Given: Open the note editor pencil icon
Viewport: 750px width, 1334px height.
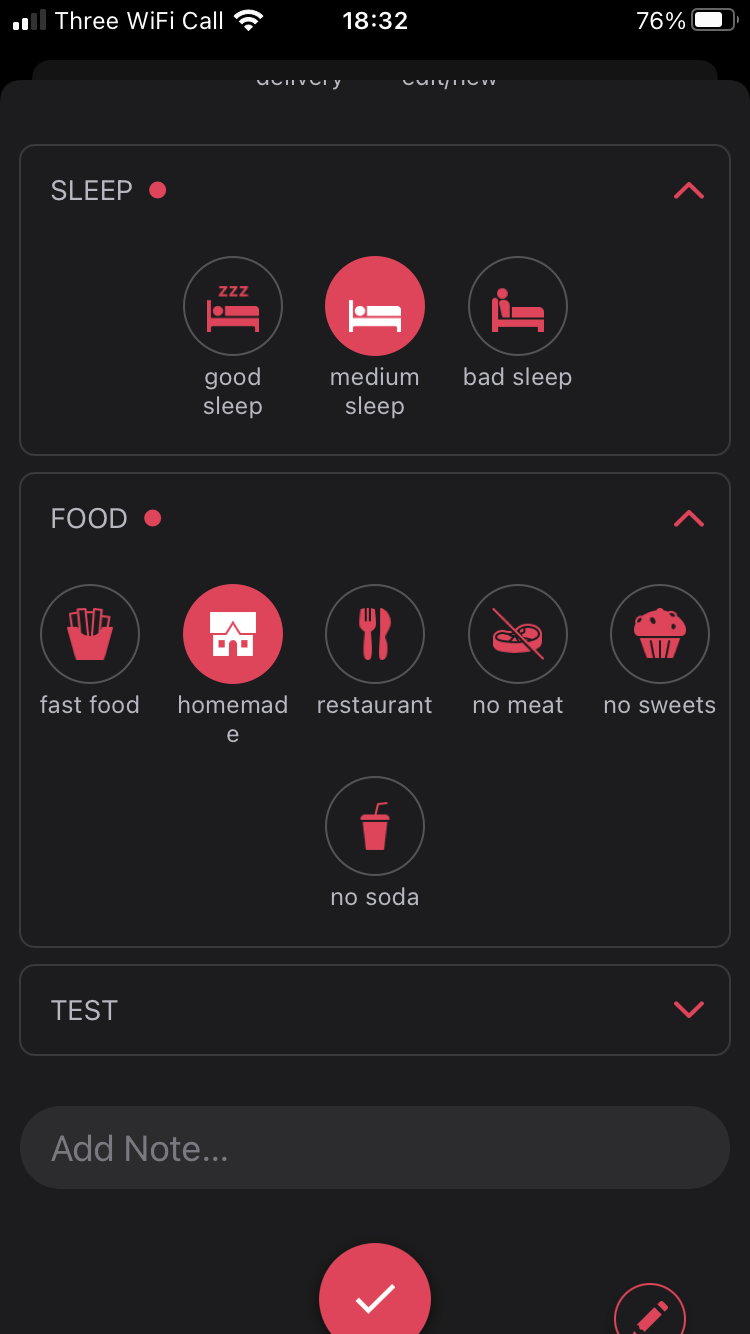Looking at the screenshot, I should (x=650, y=1310).
